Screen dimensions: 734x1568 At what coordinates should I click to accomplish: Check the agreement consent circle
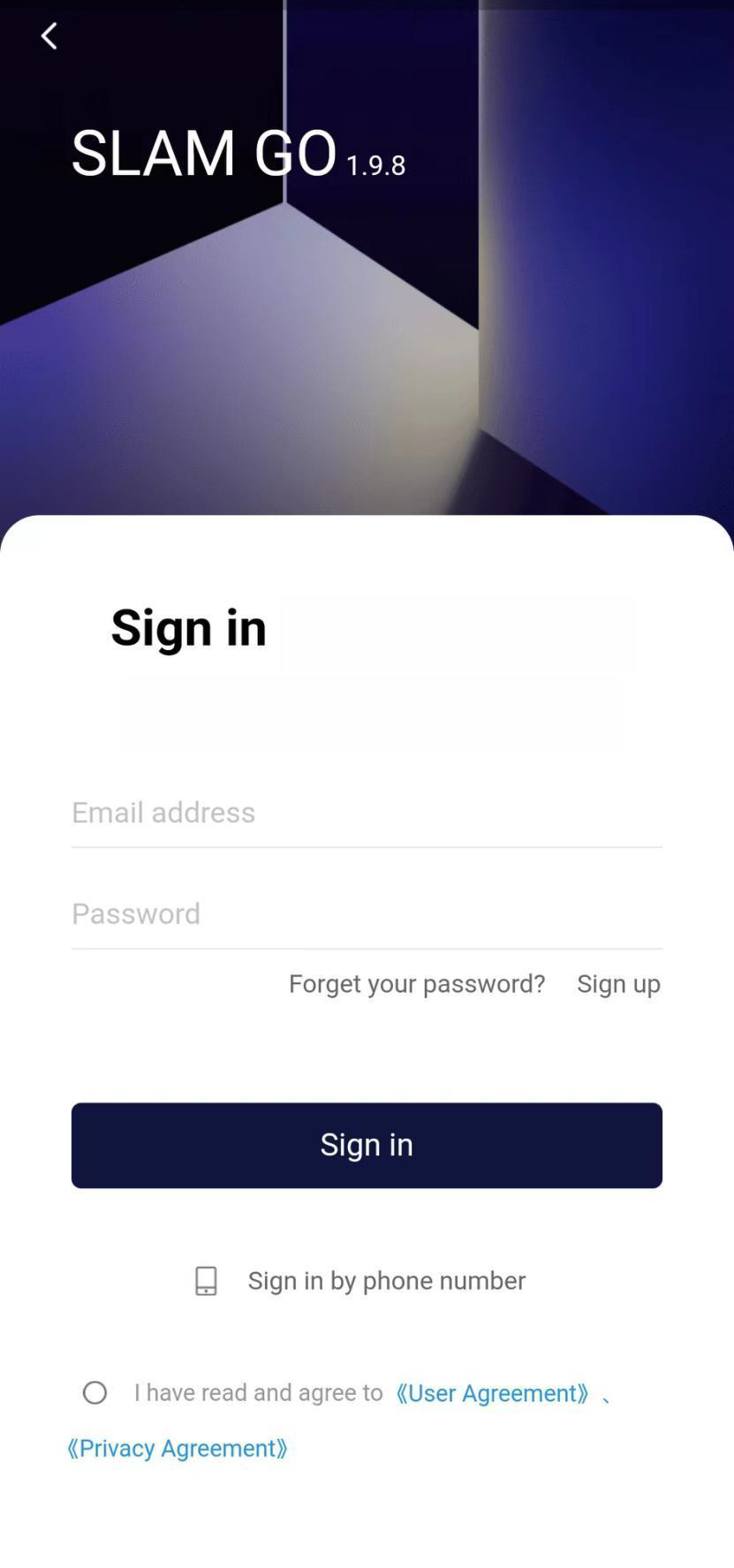coord(95,1393)
